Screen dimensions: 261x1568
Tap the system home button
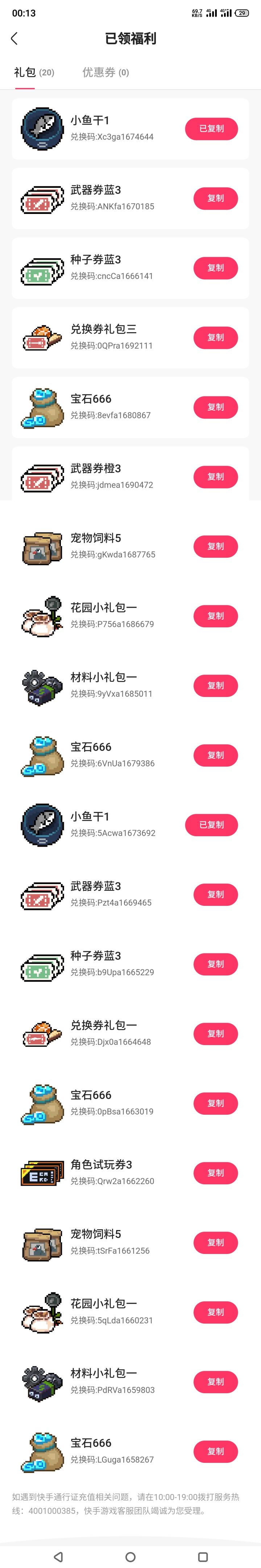(x=130, y=1552)
